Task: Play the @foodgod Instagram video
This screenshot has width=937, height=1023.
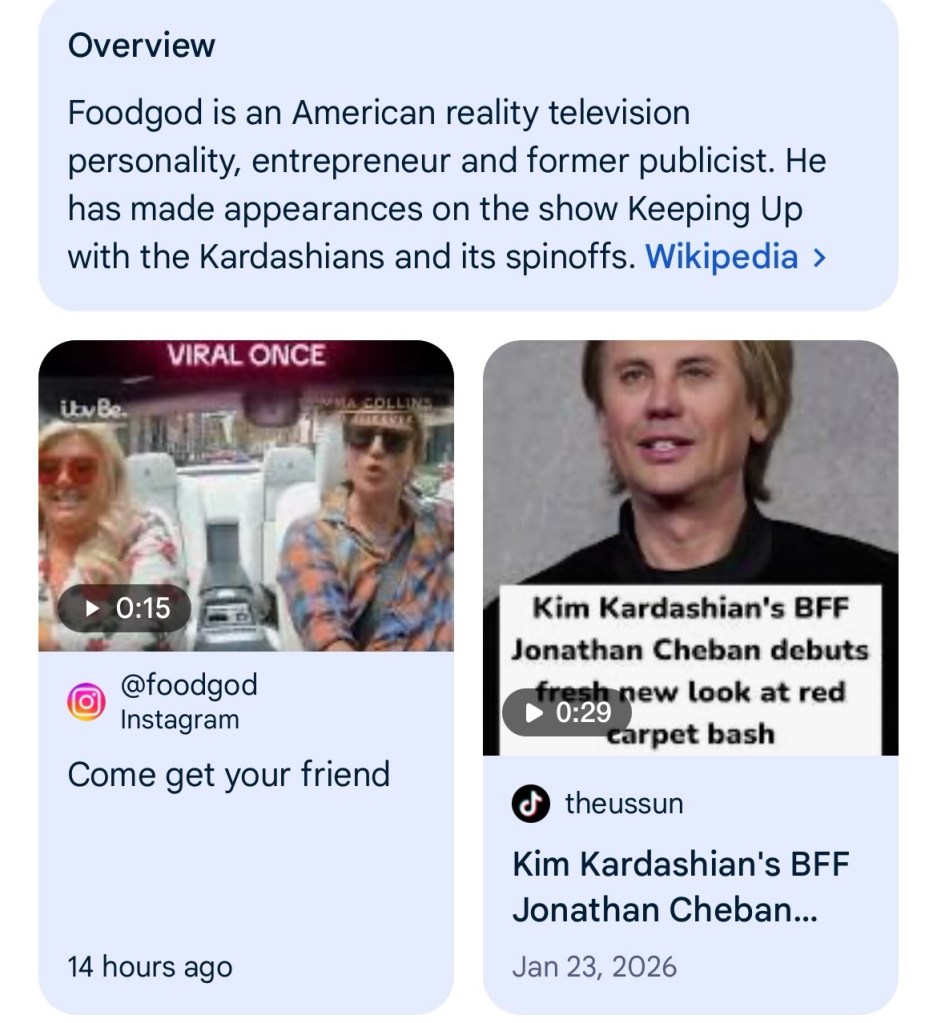Action: coord(246,496)
